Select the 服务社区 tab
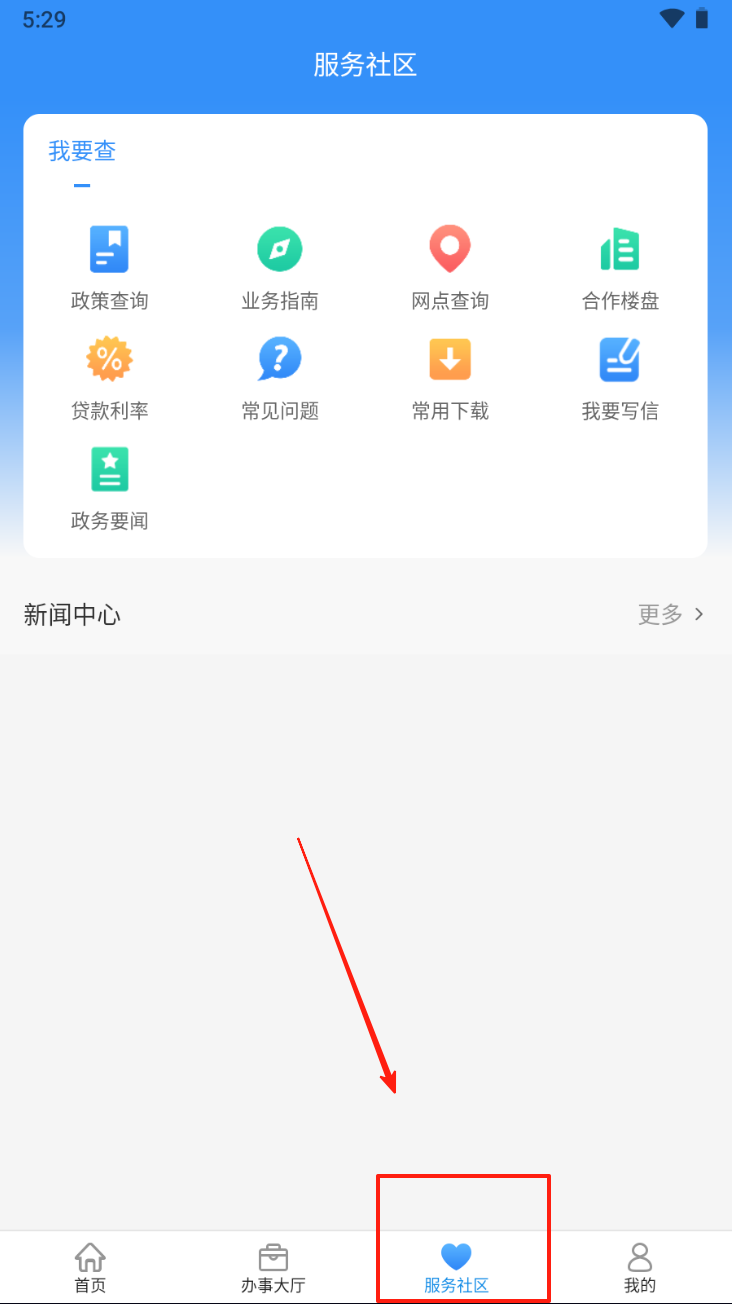 456,1268
